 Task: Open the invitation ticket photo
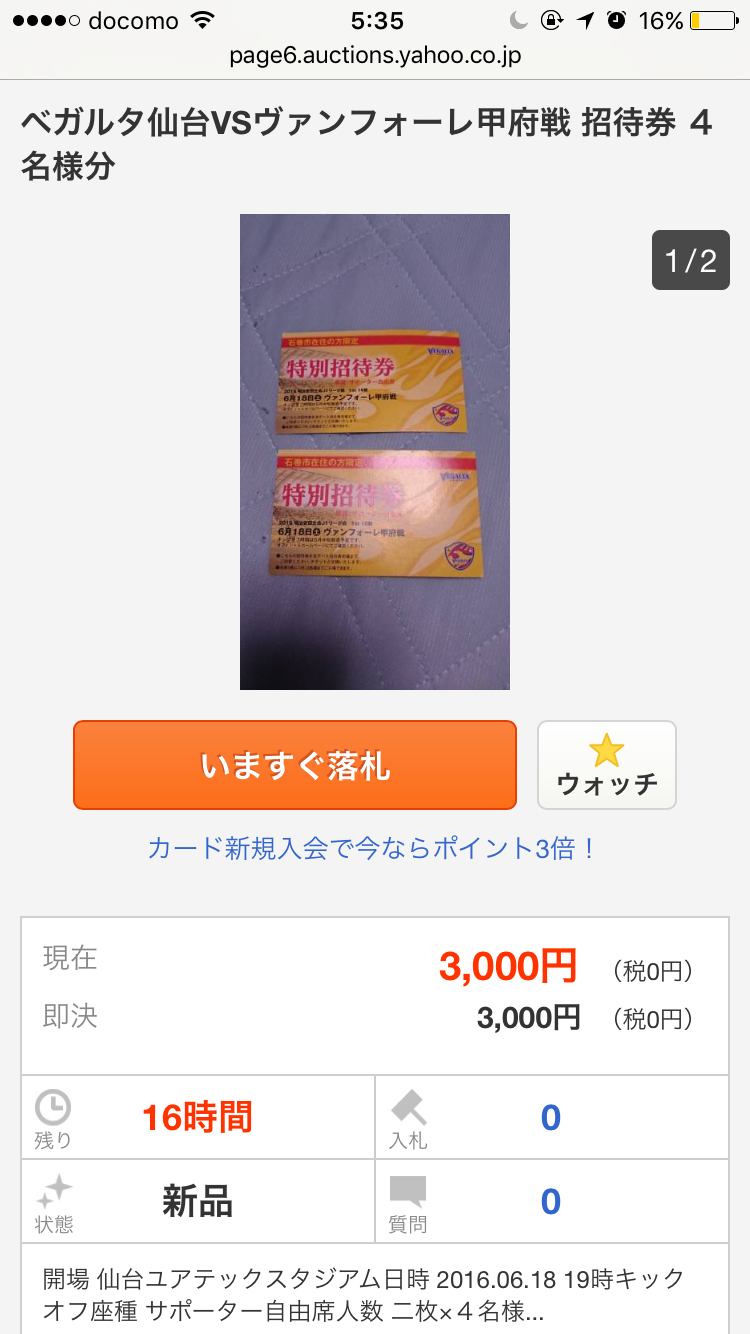375,452
